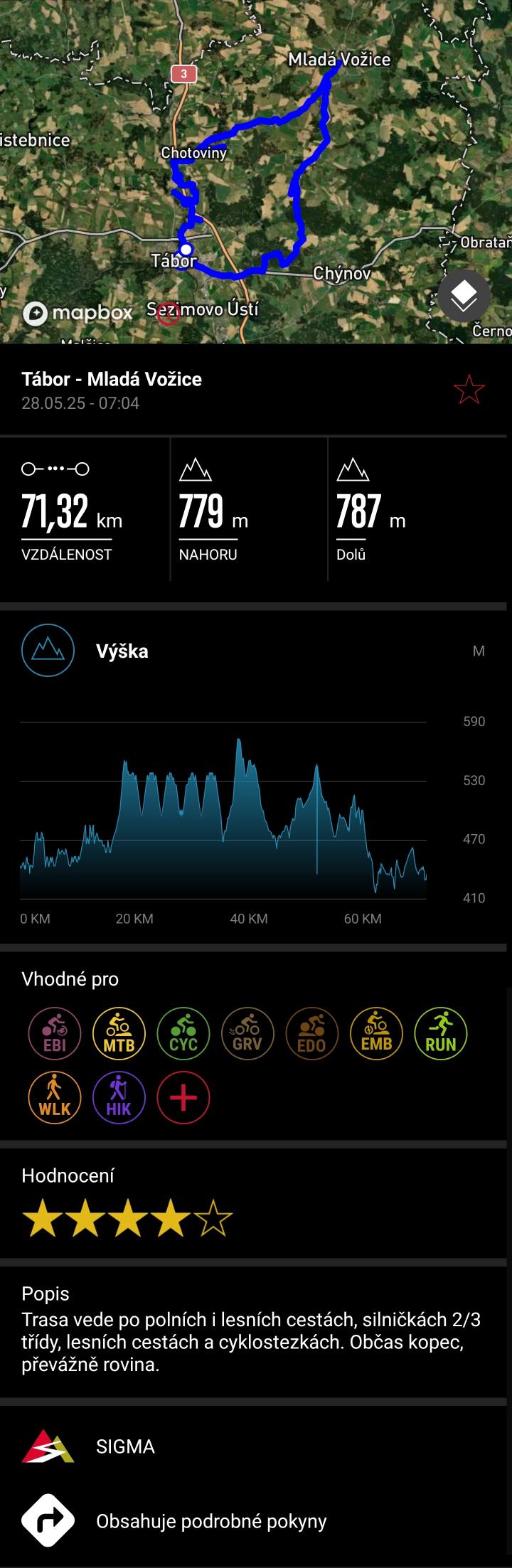Select the EMB activity badge

pyautogui.click(x=376, y=1034)
